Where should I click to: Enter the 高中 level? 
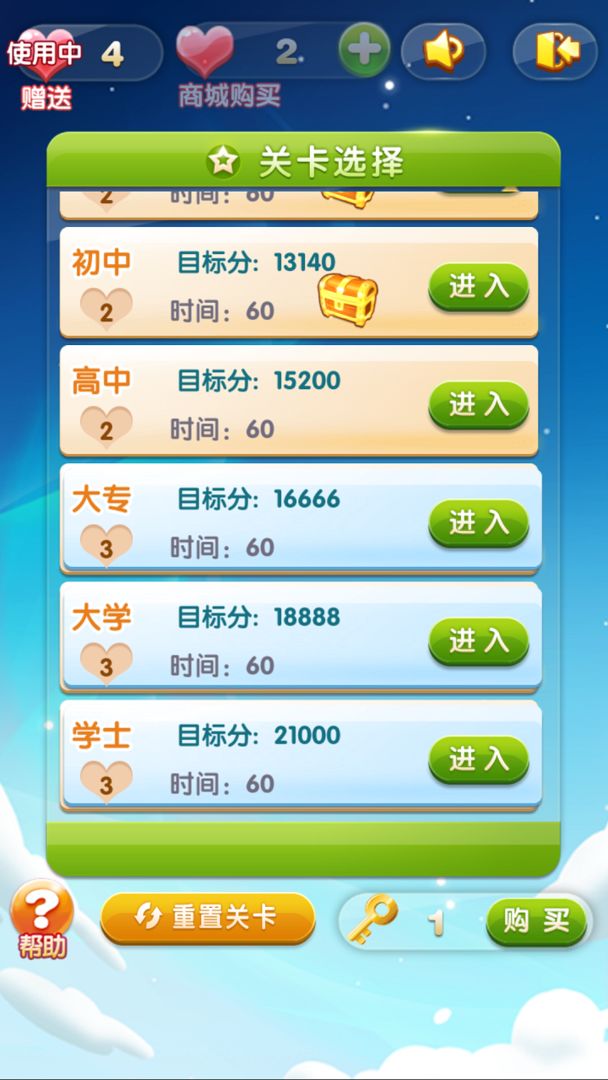[478, 405]
